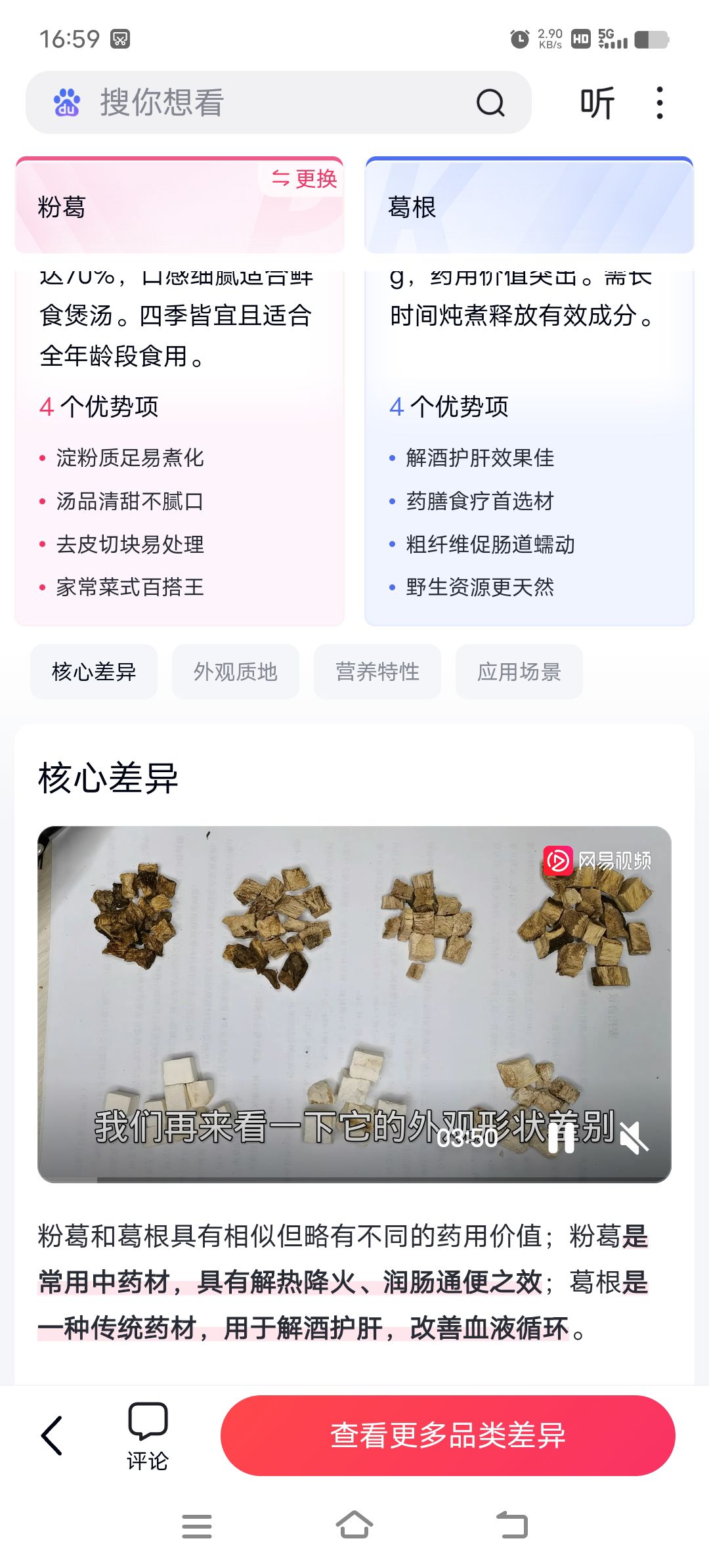
Task: Switch to the 外观质地 tab
Action: click(236, 672)
